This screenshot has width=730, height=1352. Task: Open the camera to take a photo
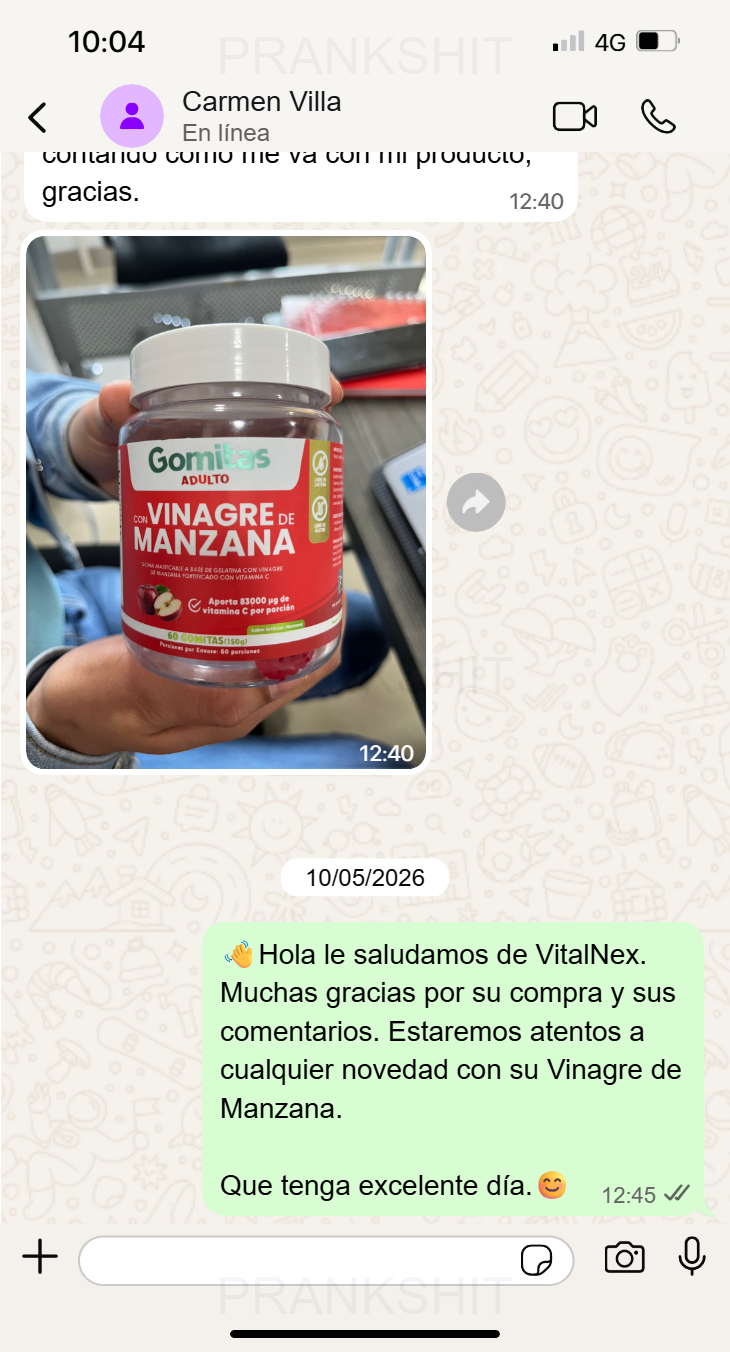click(624, 1258)
